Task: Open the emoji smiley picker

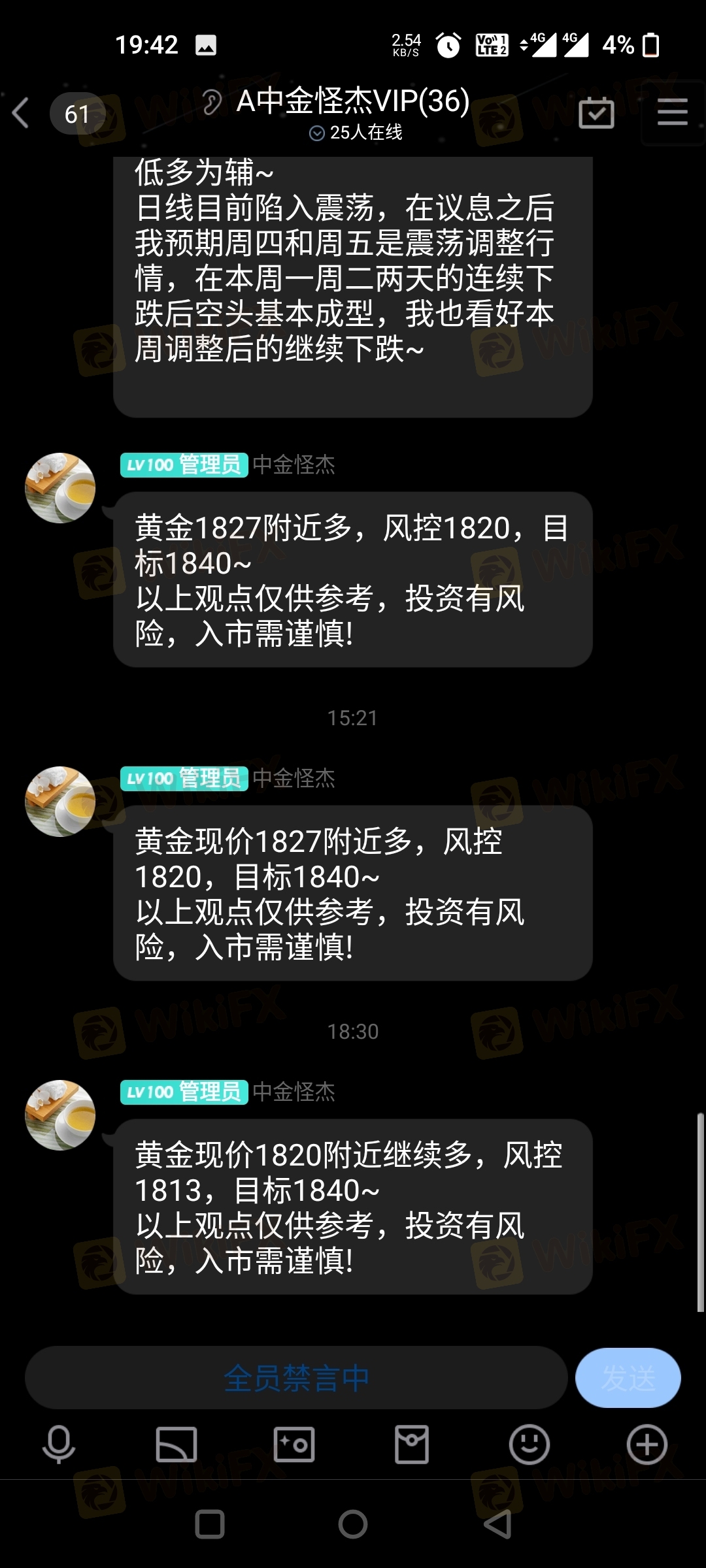Action: click(x=529, y=1445)
